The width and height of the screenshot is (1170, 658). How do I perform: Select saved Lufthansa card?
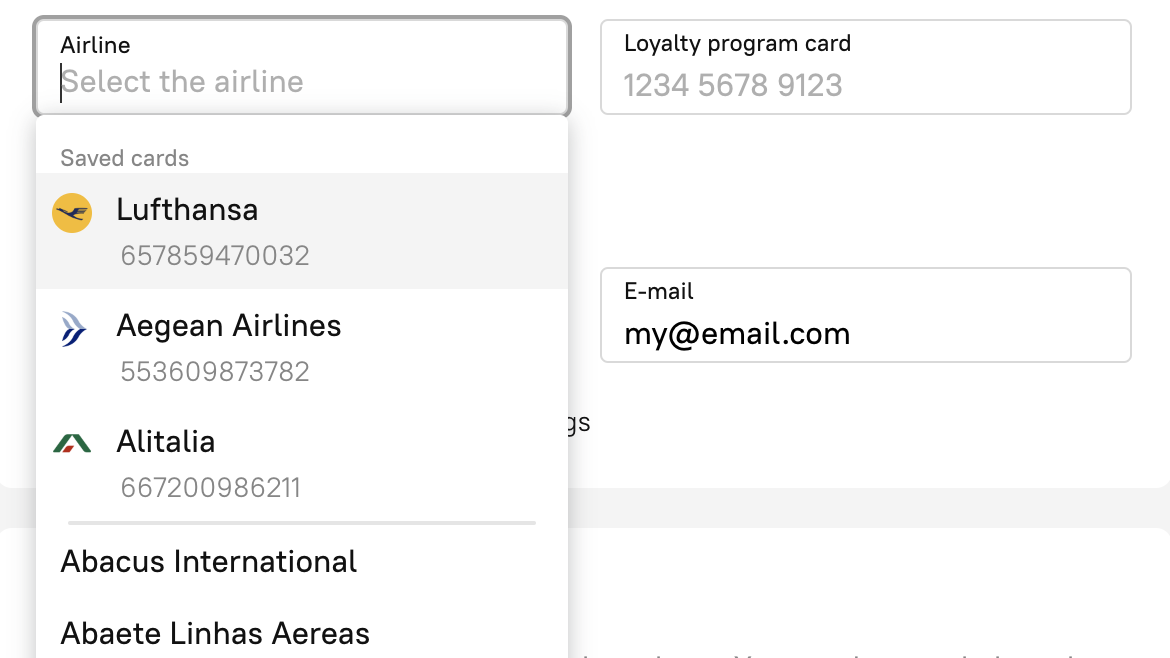[300, 231]
